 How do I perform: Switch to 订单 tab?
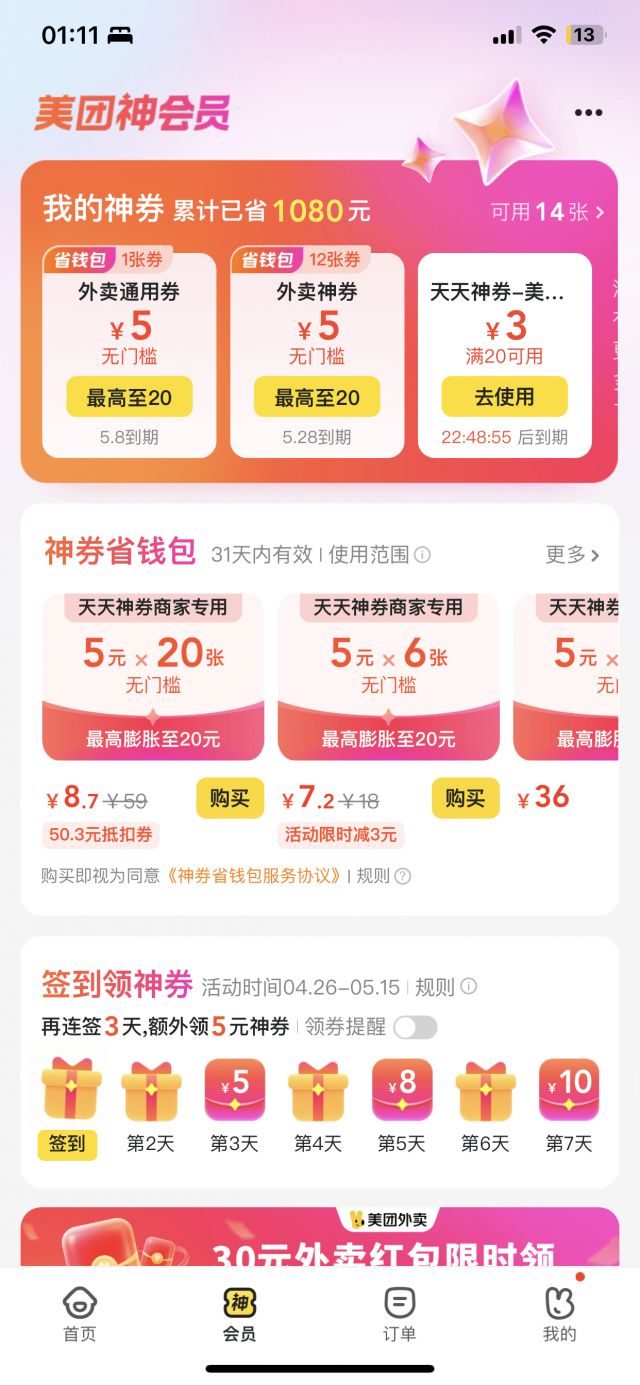[x=399, y=1313]
